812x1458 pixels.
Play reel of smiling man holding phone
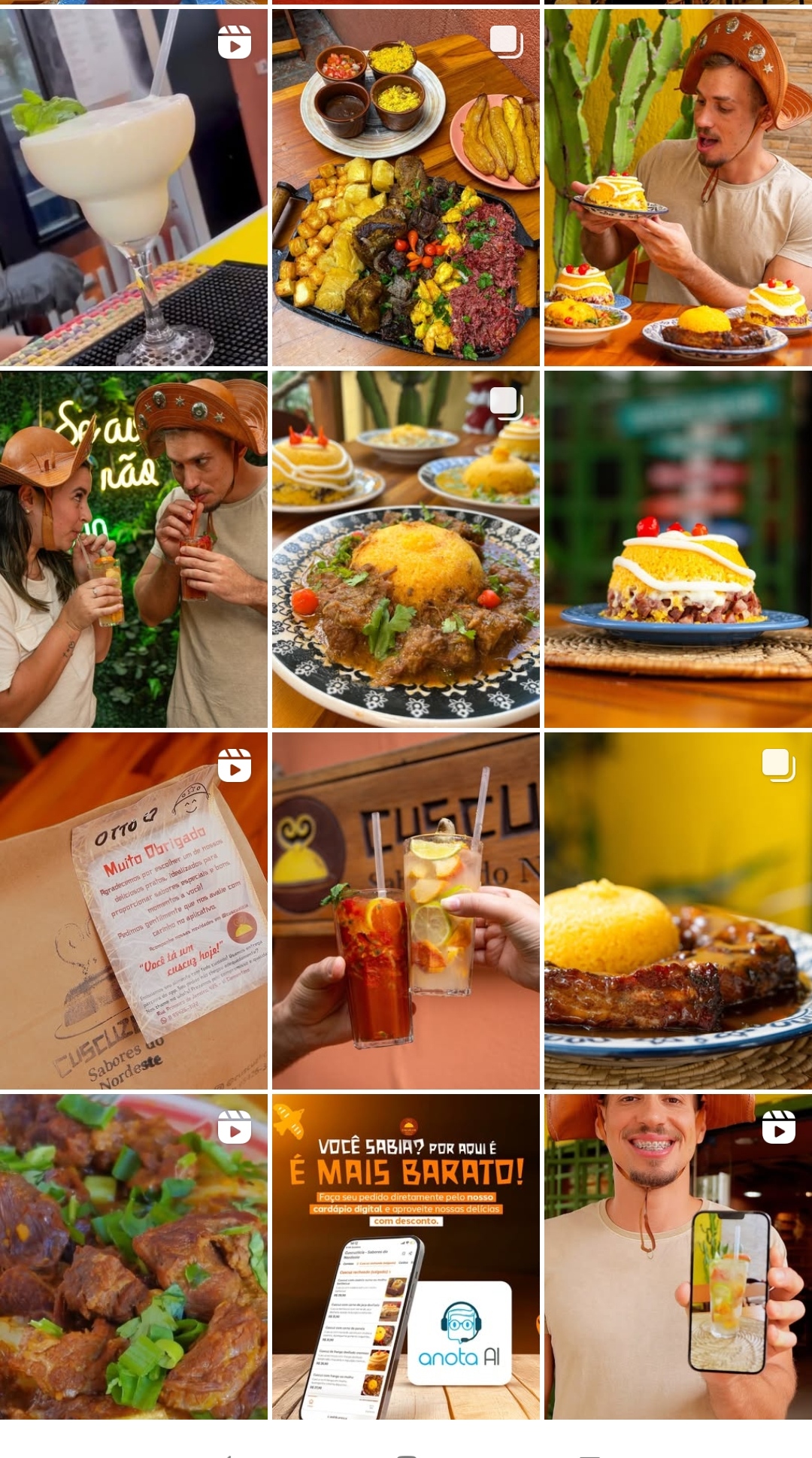pos(677,1256)
